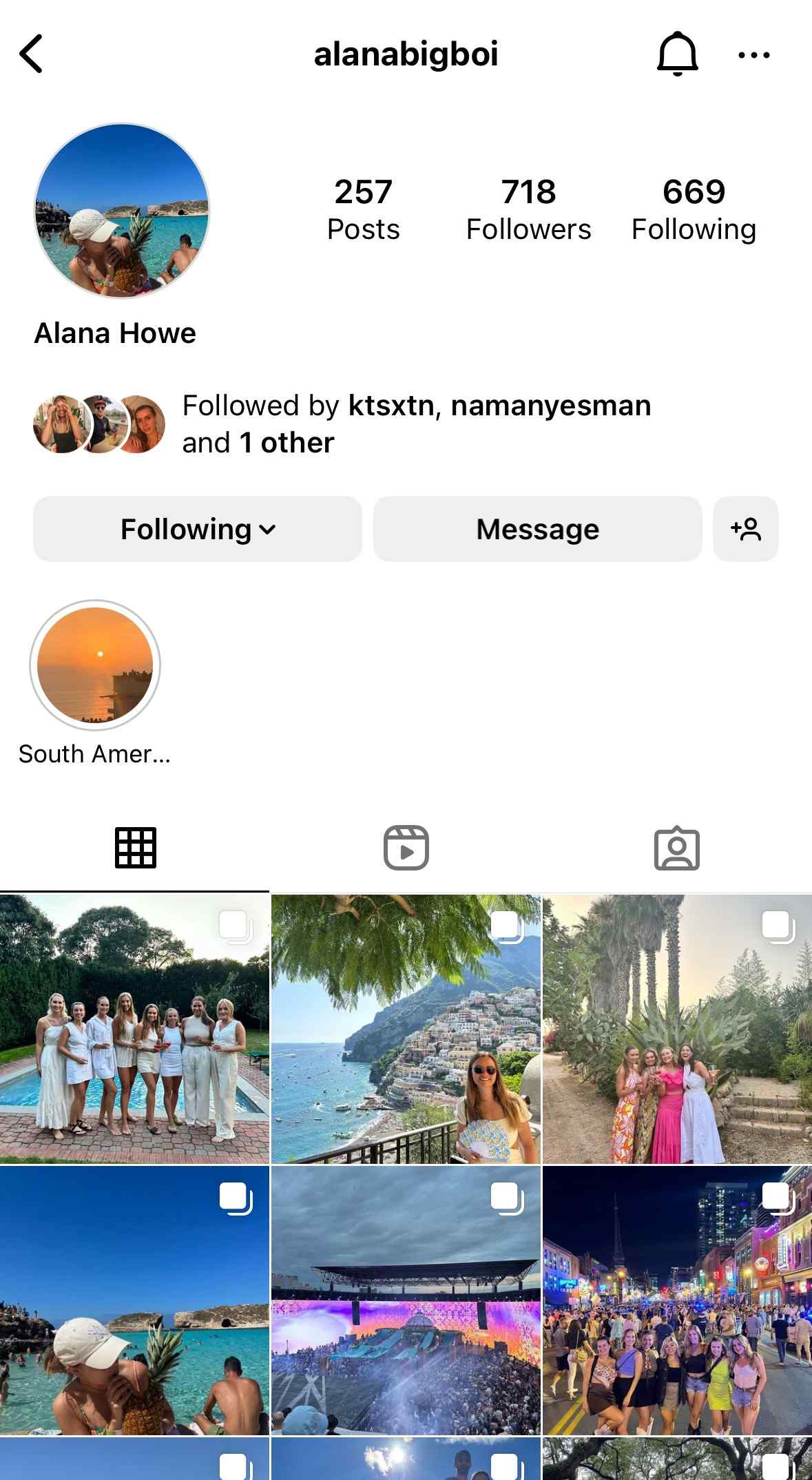Show suggested accounts with add-person icon
This screenshot has height=1480, width=812.
pyautogui.click(x=745, y=529)
